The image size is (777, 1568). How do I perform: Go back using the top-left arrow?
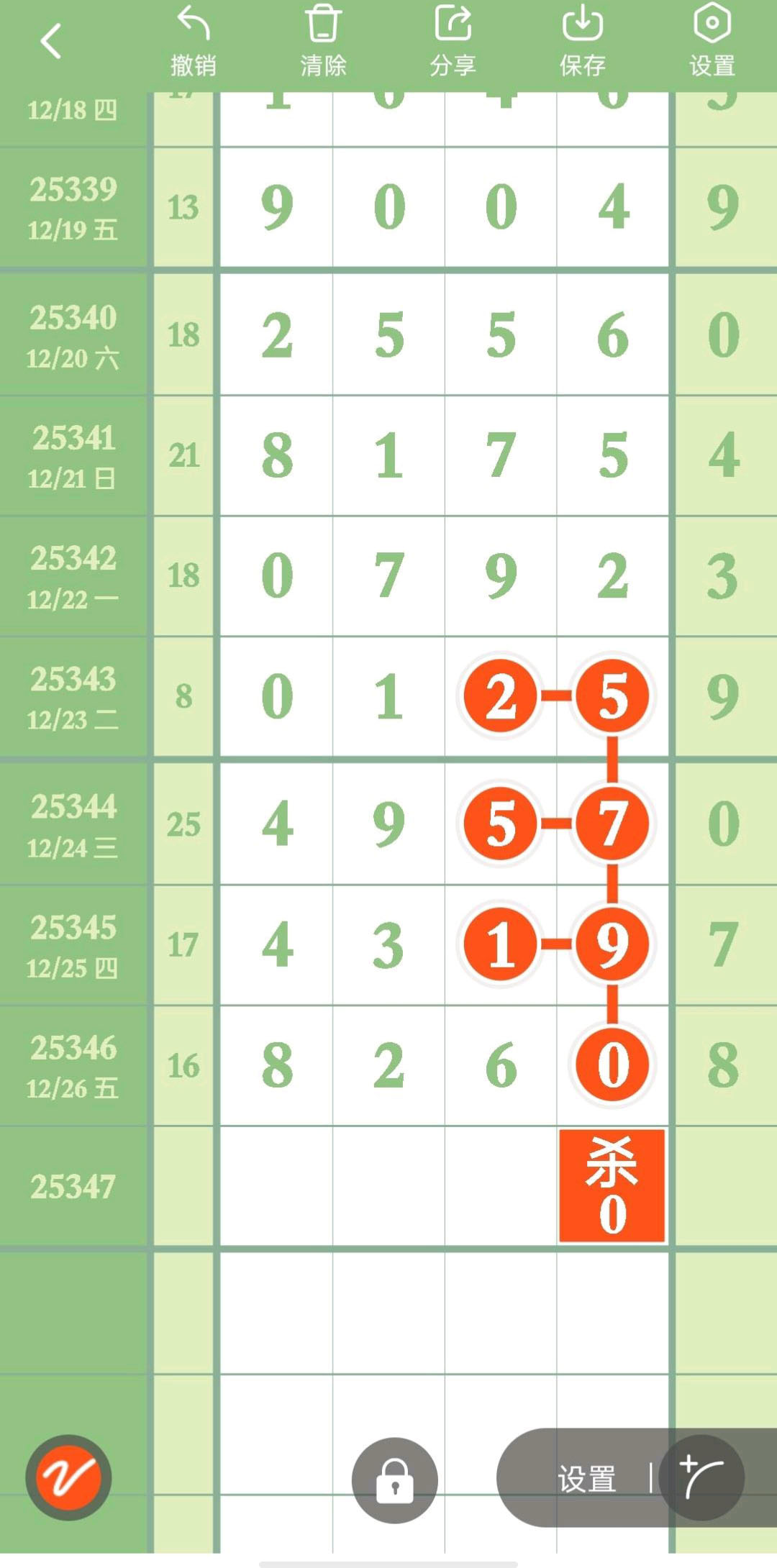pos(50,41)
